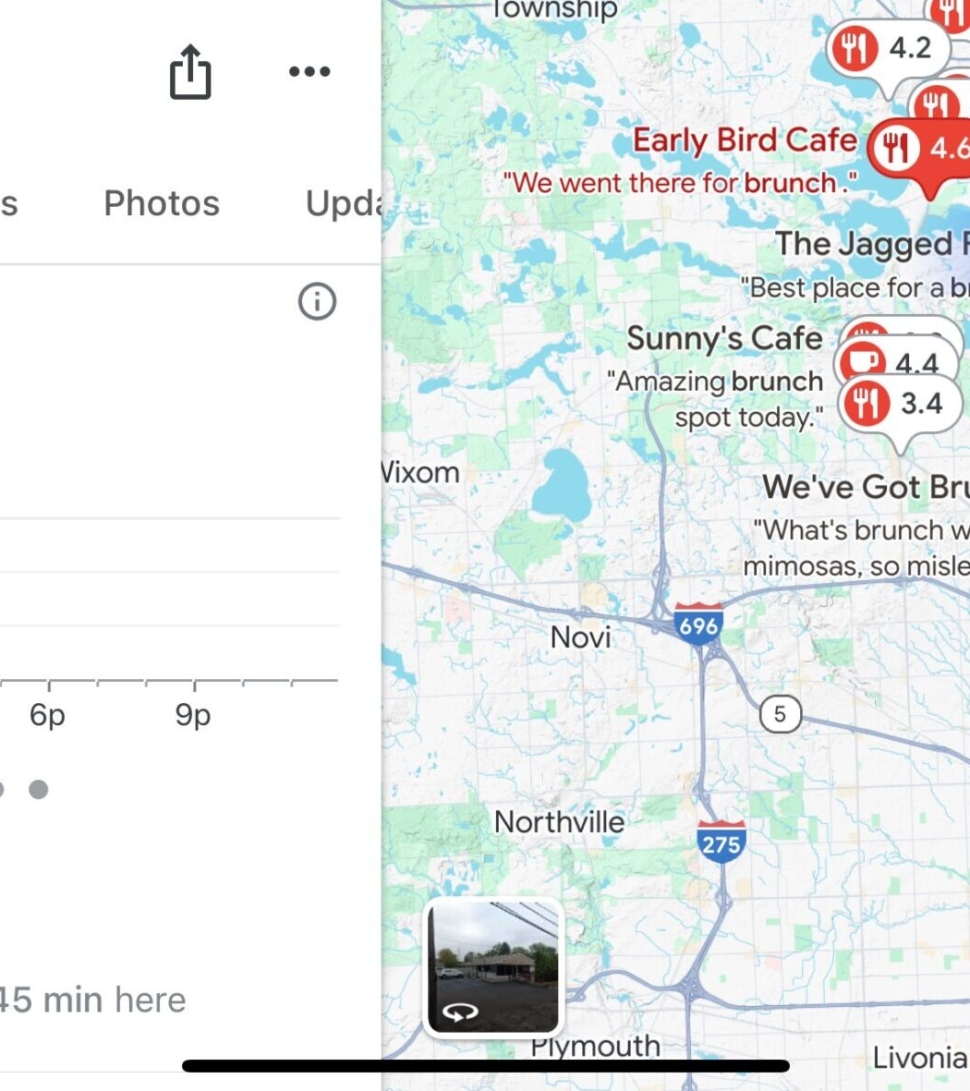Open We've Got Brunch place label
970x1091 pixels.
(x=862, y=487)
